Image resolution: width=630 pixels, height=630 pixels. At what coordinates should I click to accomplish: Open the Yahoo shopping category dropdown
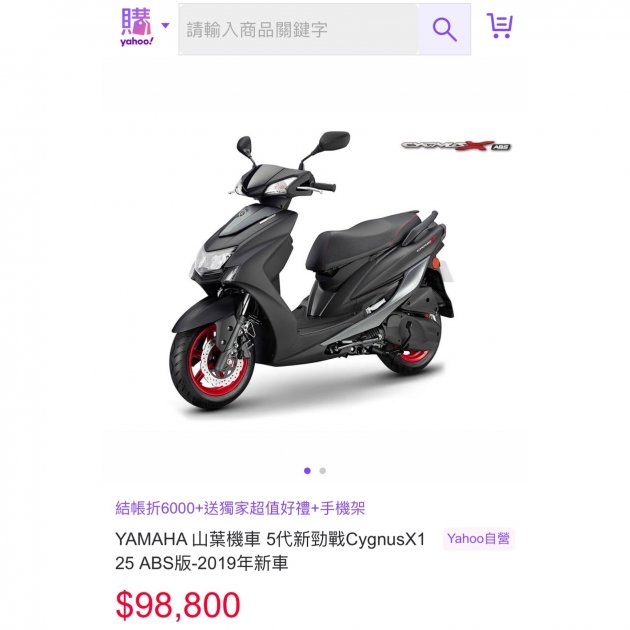[165, 27]
